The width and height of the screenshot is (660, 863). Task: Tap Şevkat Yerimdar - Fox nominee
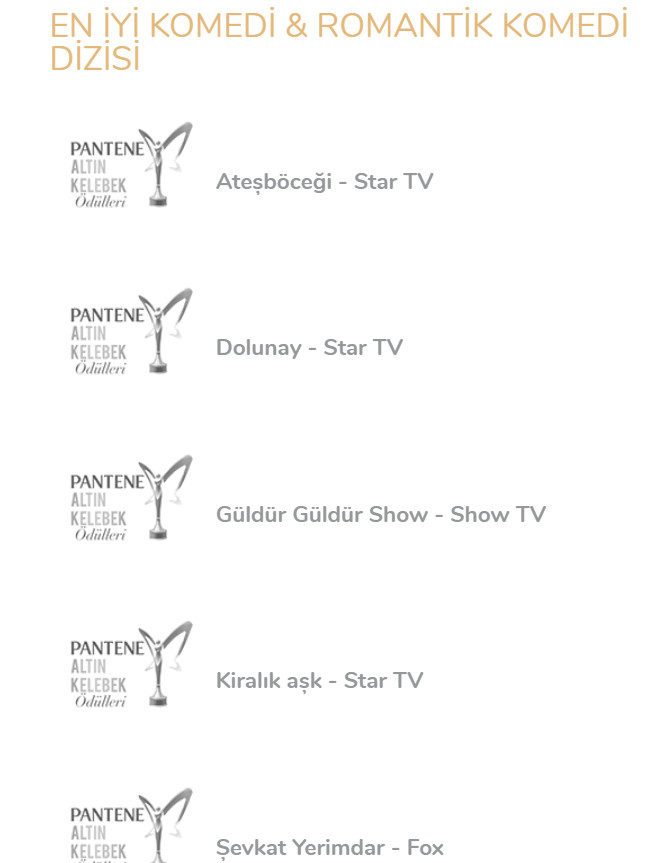[x=329, y=847]
